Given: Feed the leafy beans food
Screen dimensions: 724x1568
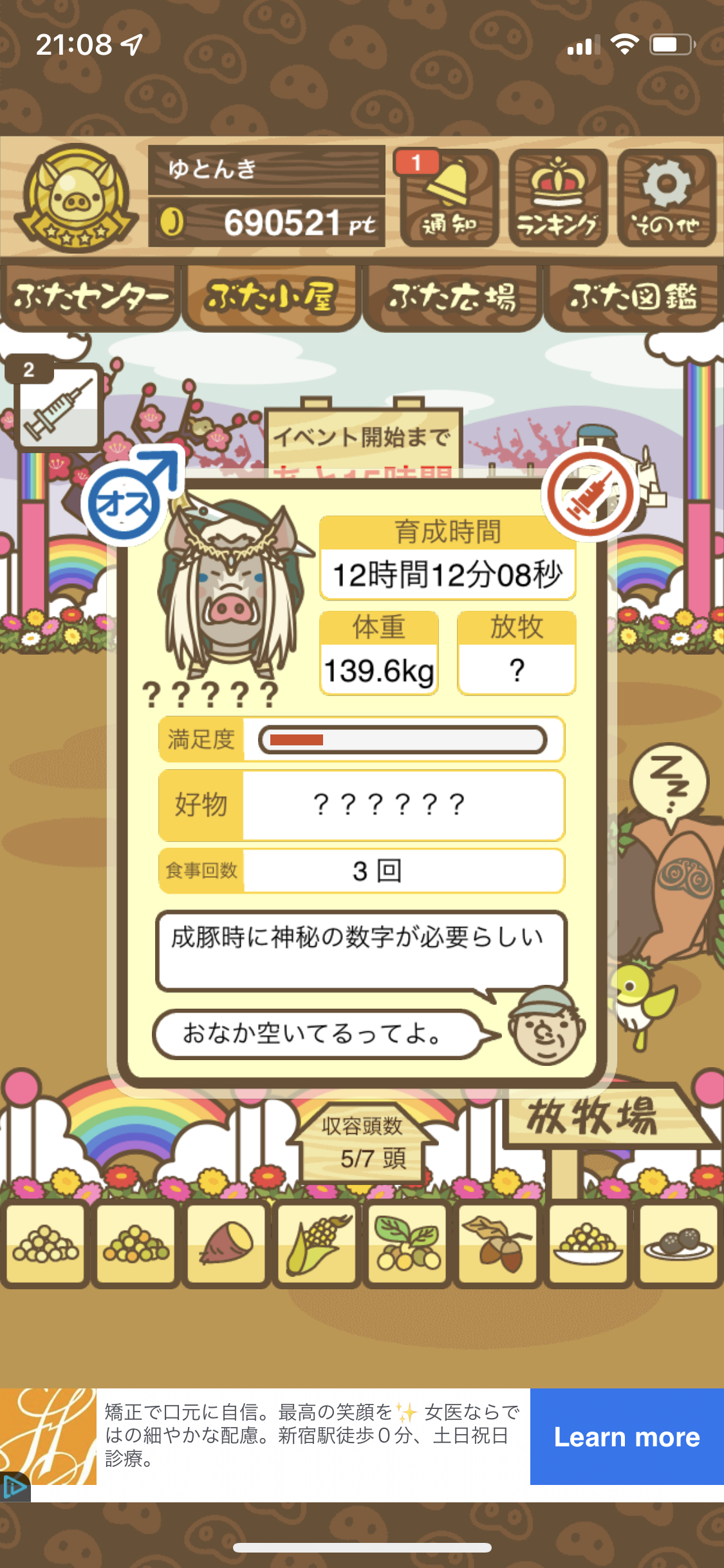Looking at the screenshot, I should (x=407, y=1244).
